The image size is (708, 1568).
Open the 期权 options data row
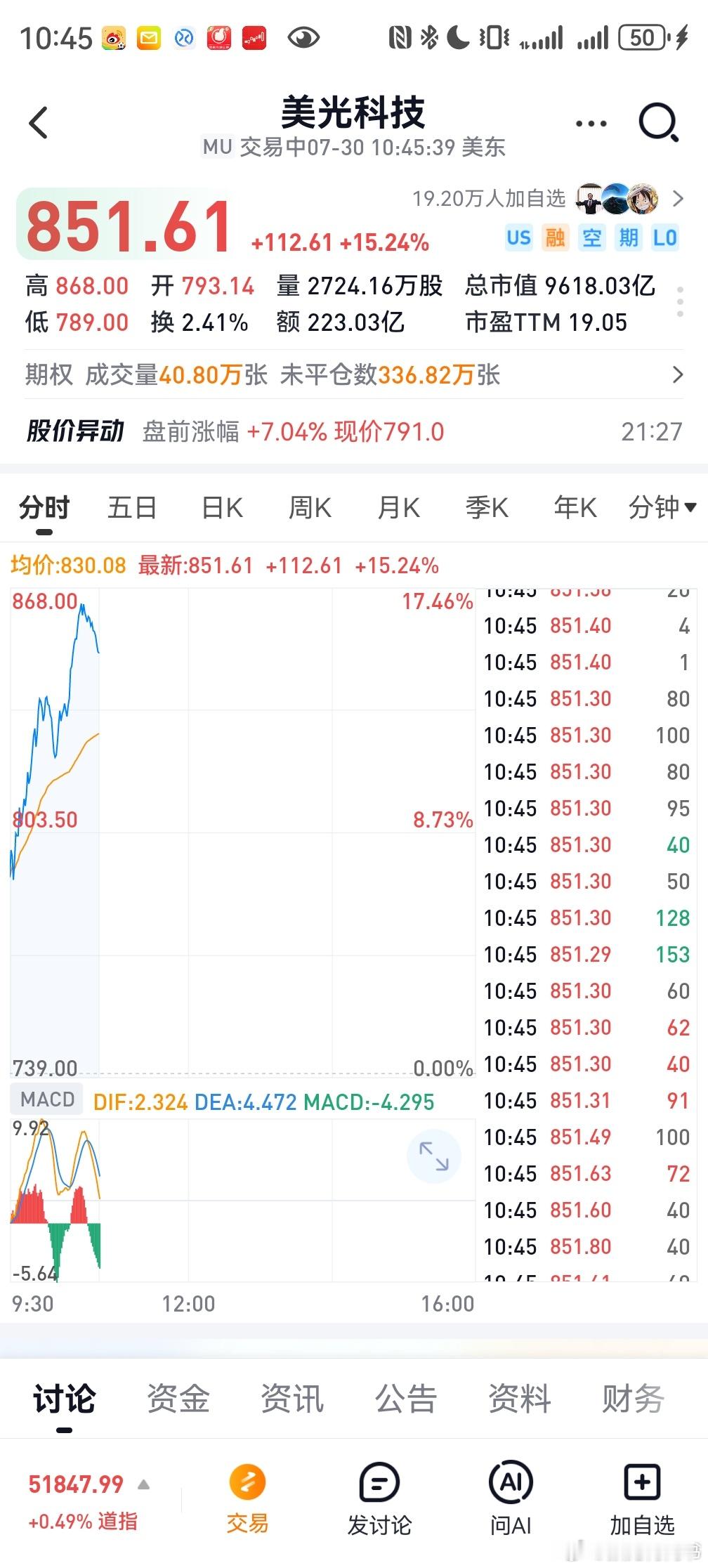click(x=354, y=374)
